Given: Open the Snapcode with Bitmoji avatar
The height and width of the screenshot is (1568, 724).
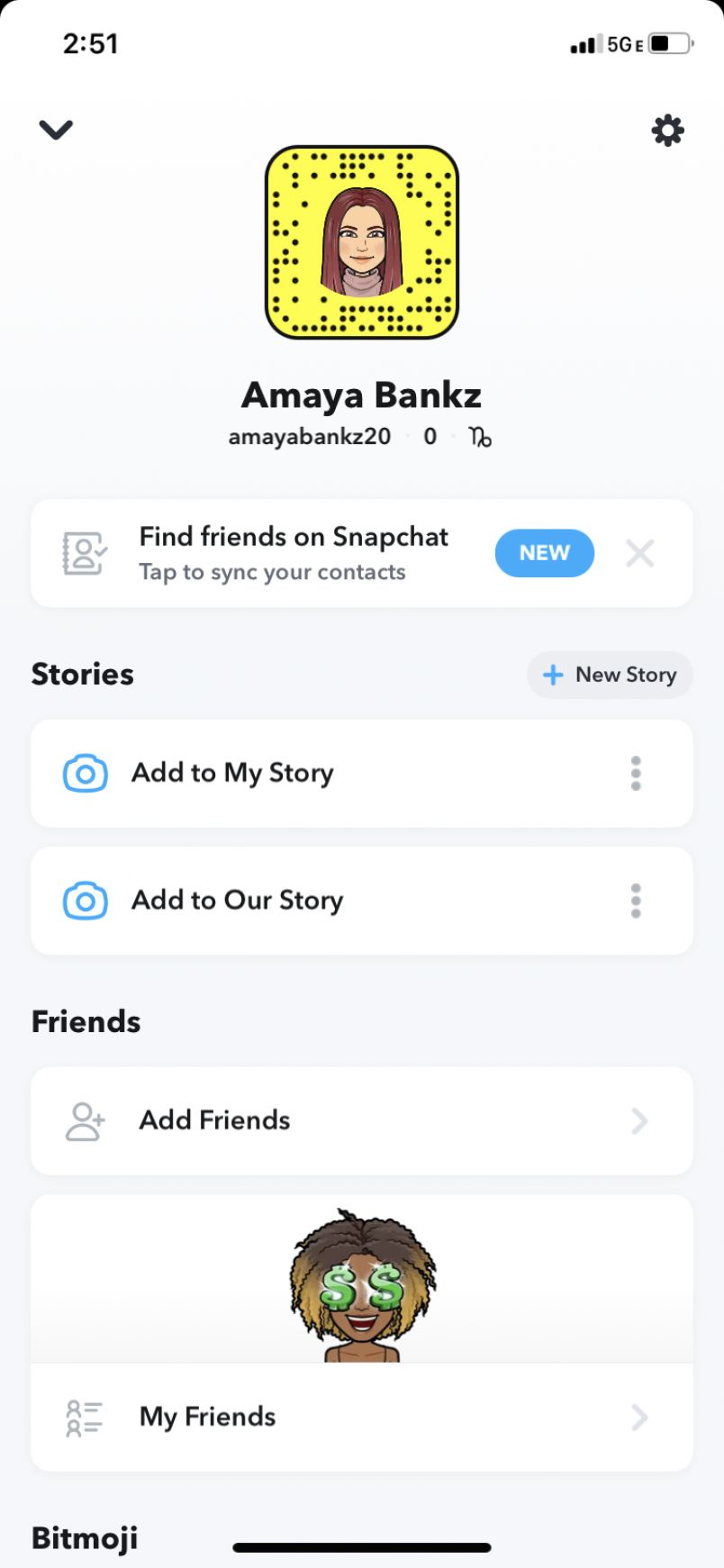Looking at the screenshot, I should coord(362,242).
